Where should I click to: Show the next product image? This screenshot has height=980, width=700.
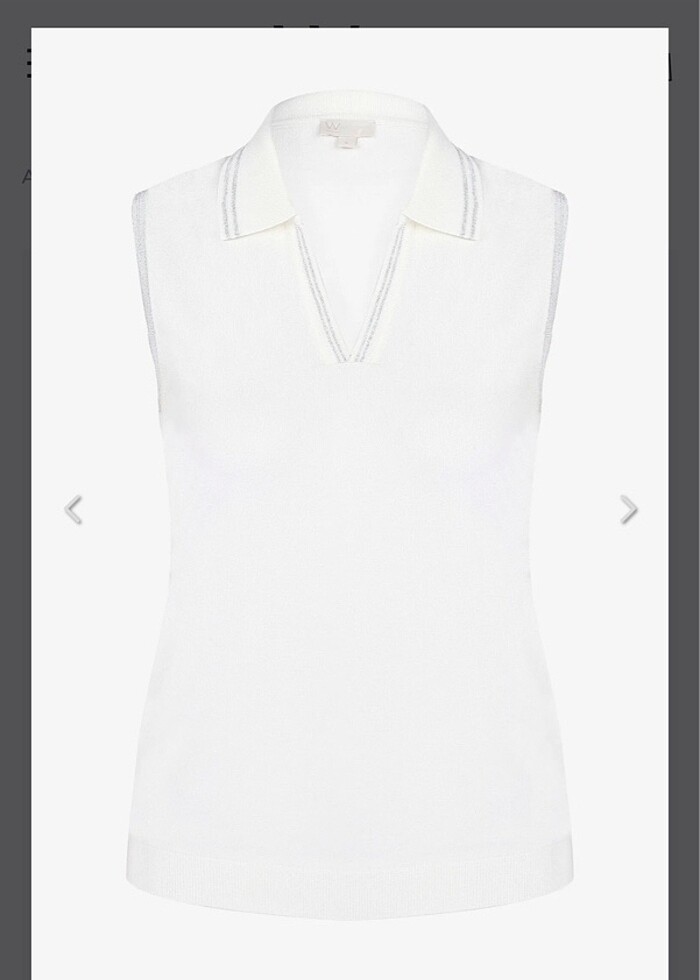pos(628,509)
